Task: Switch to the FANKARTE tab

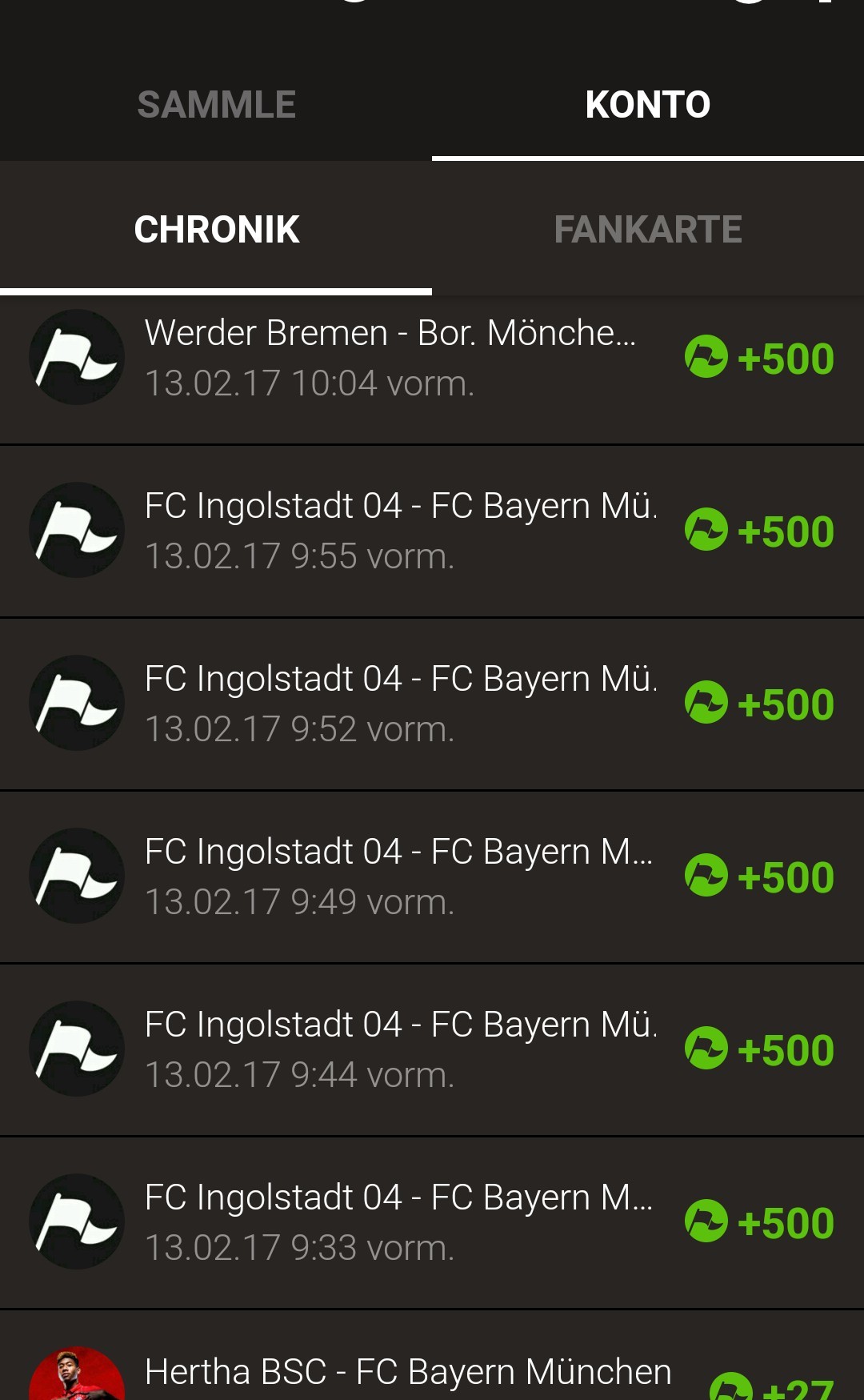Action: (647, 230)
